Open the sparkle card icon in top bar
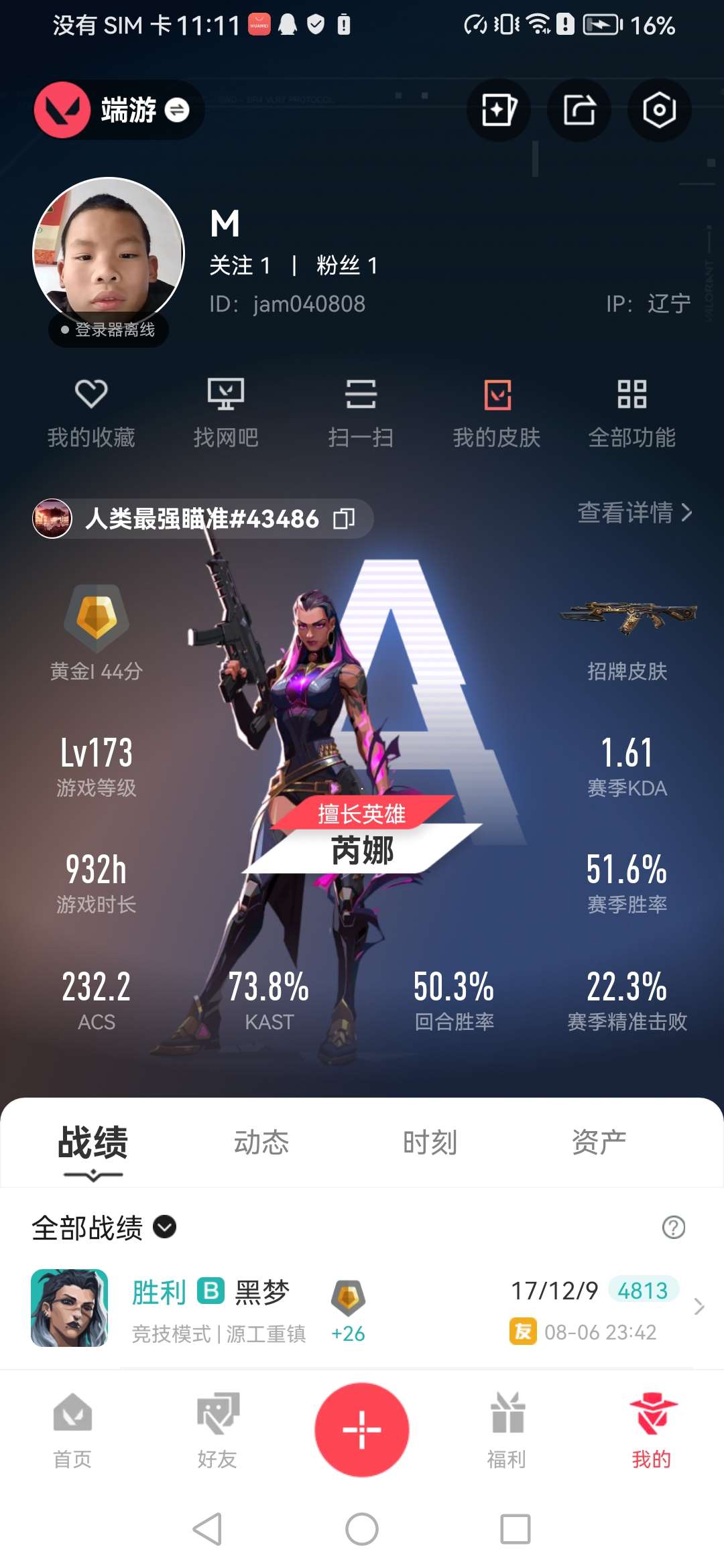Viewport: 724px width, 1568px height. click(x=498, y=110)
